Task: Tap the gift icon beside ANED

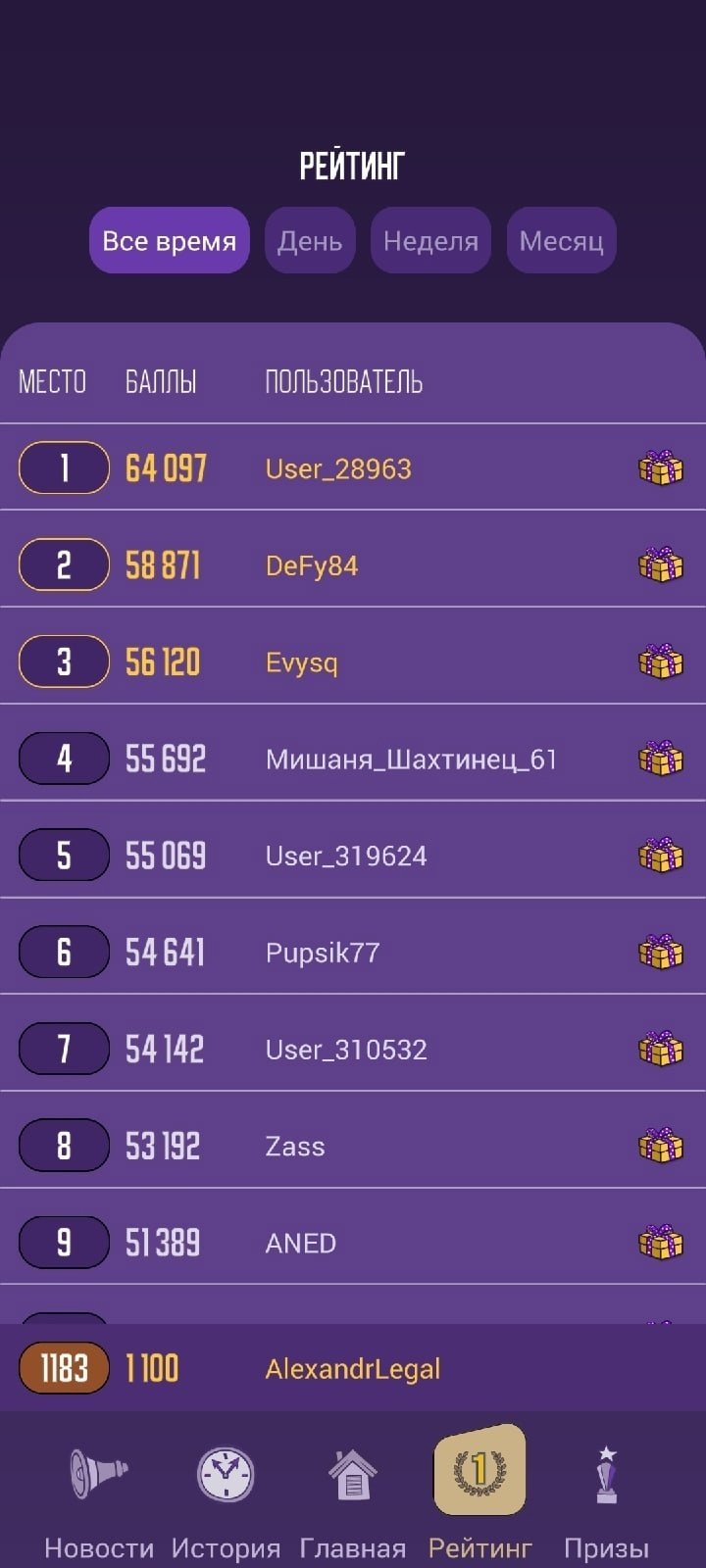Action: (660, 1243)
